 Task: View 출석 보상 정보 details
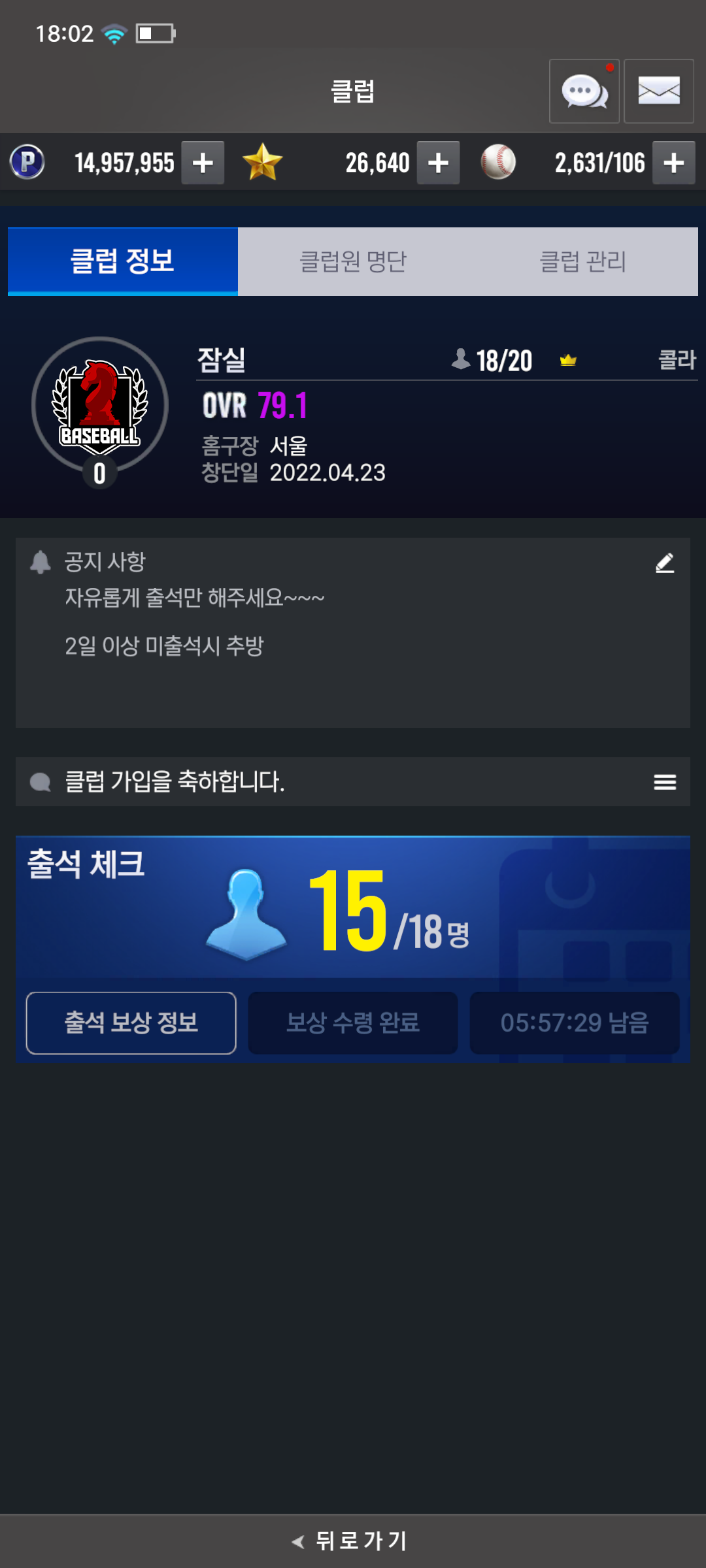tap(131, 1022)
